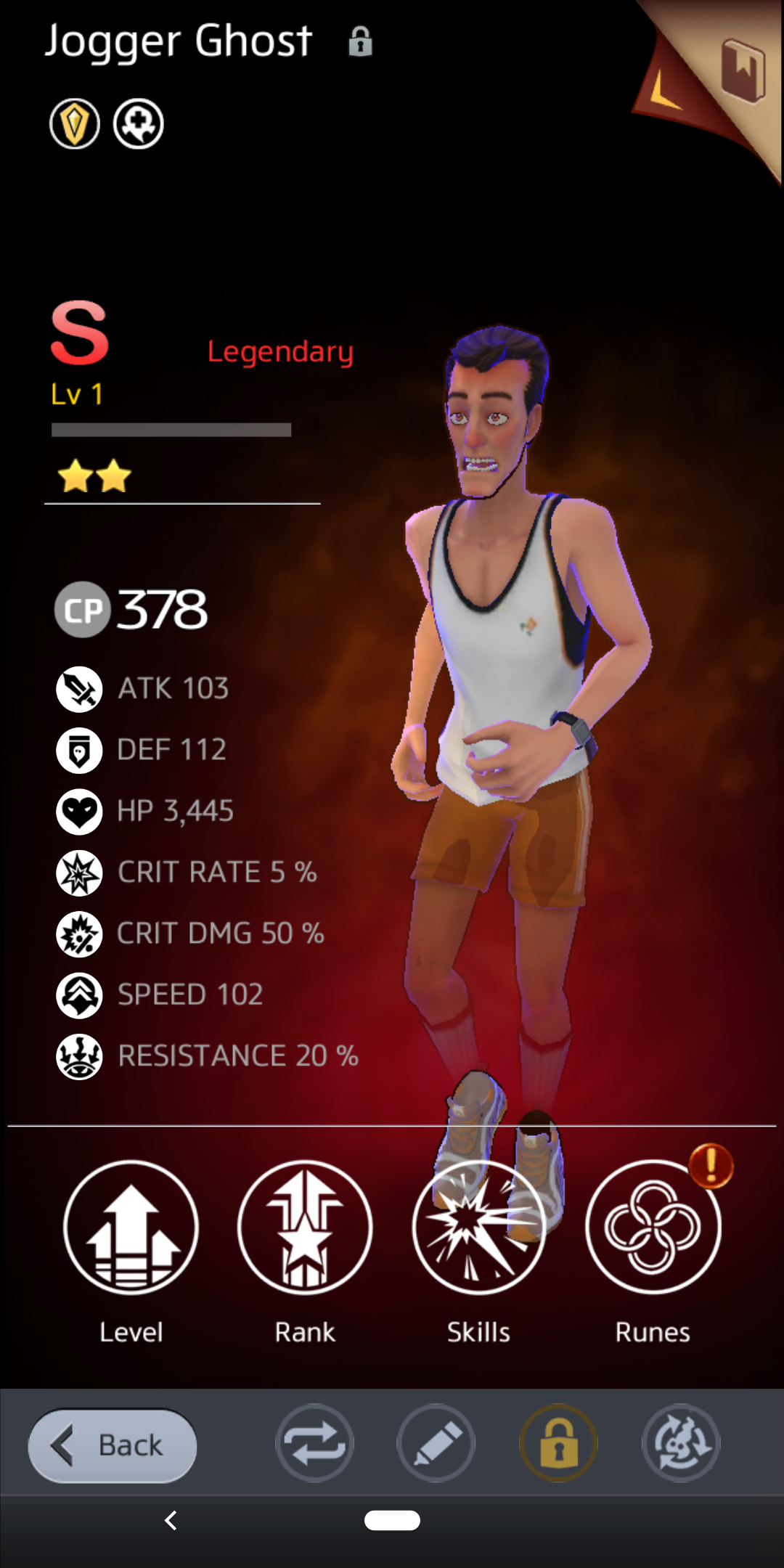Go home via the navigation pill
This screenshot has height=1568, width=784.
[x=392, y=1520]
